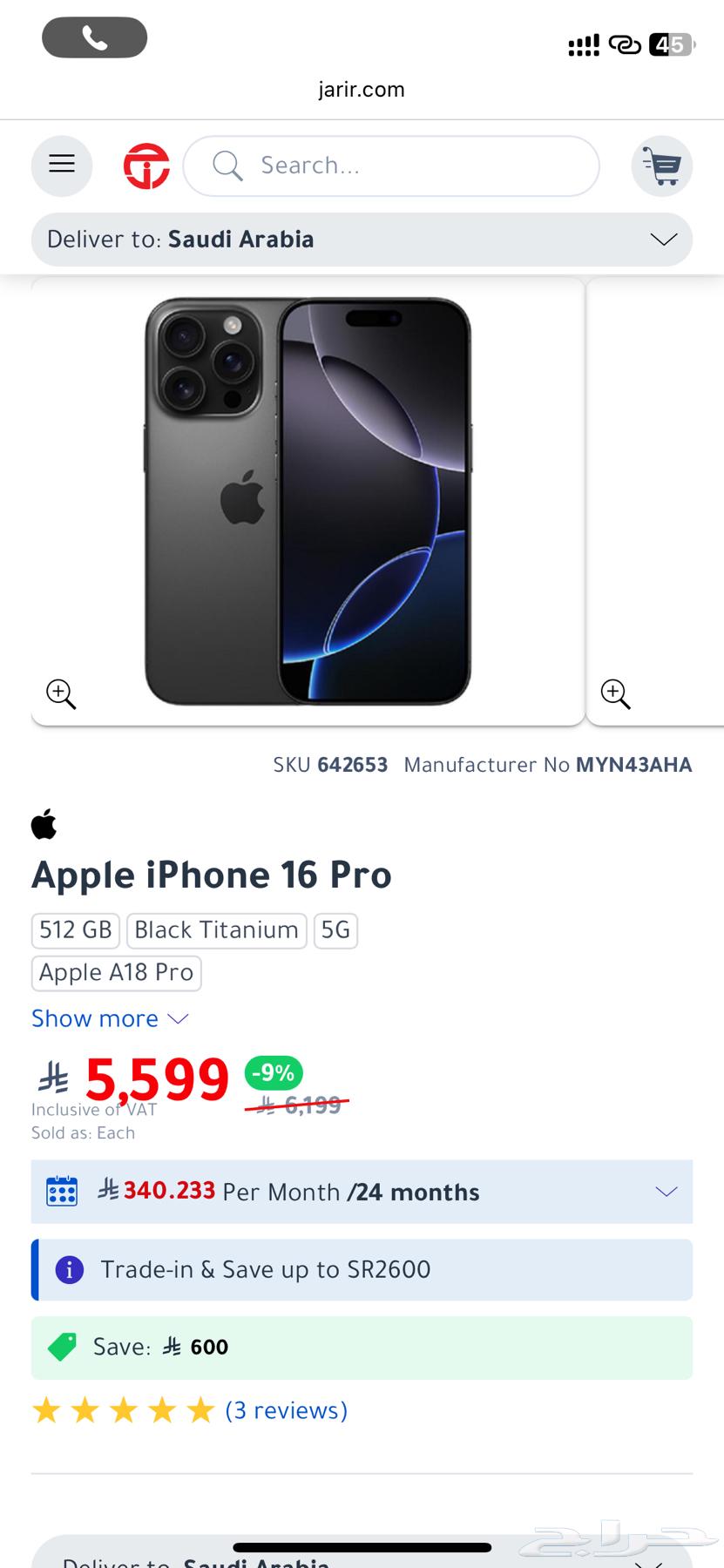
Task: Open the 3 reviews link
Action: click(286, 1410)
